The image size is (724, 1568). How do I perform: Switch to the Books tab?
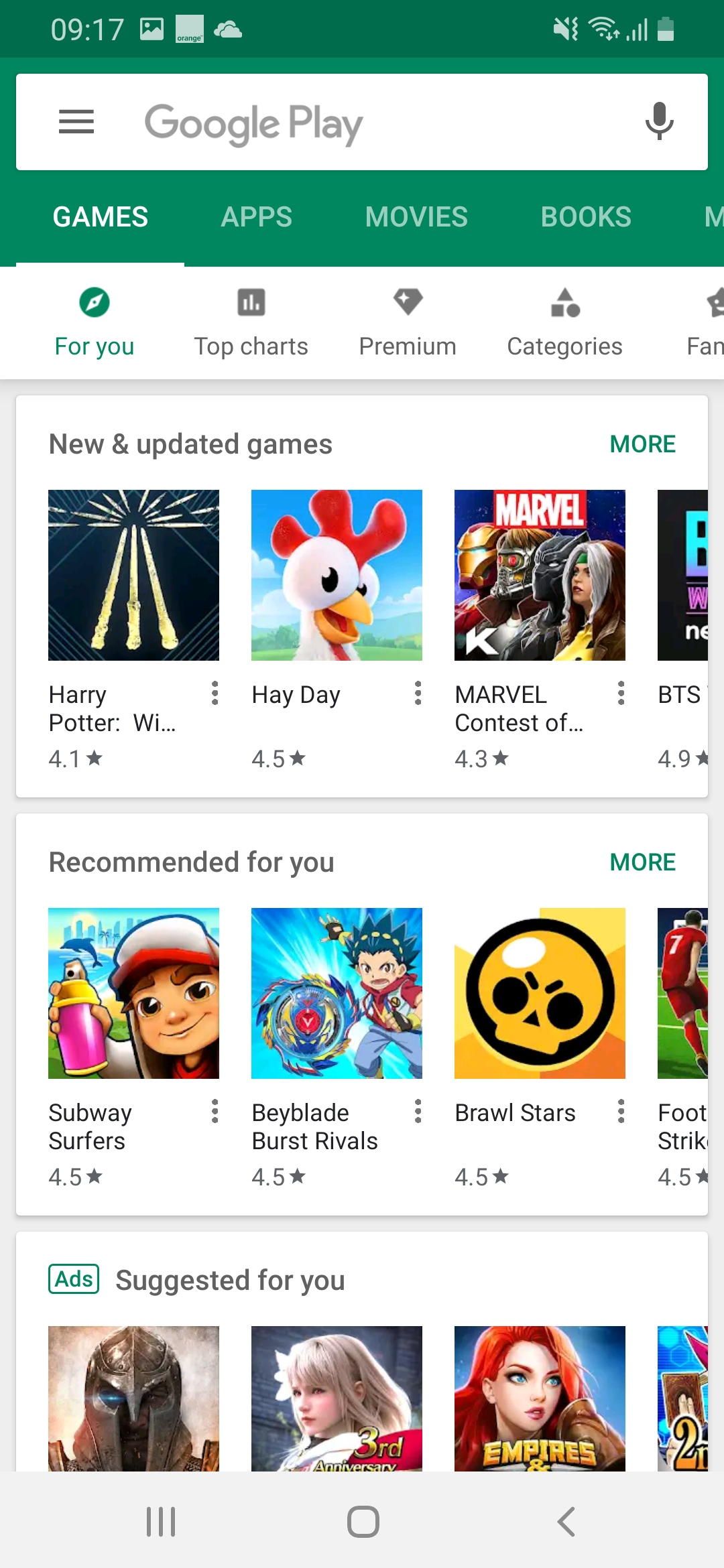pos(586,217)
